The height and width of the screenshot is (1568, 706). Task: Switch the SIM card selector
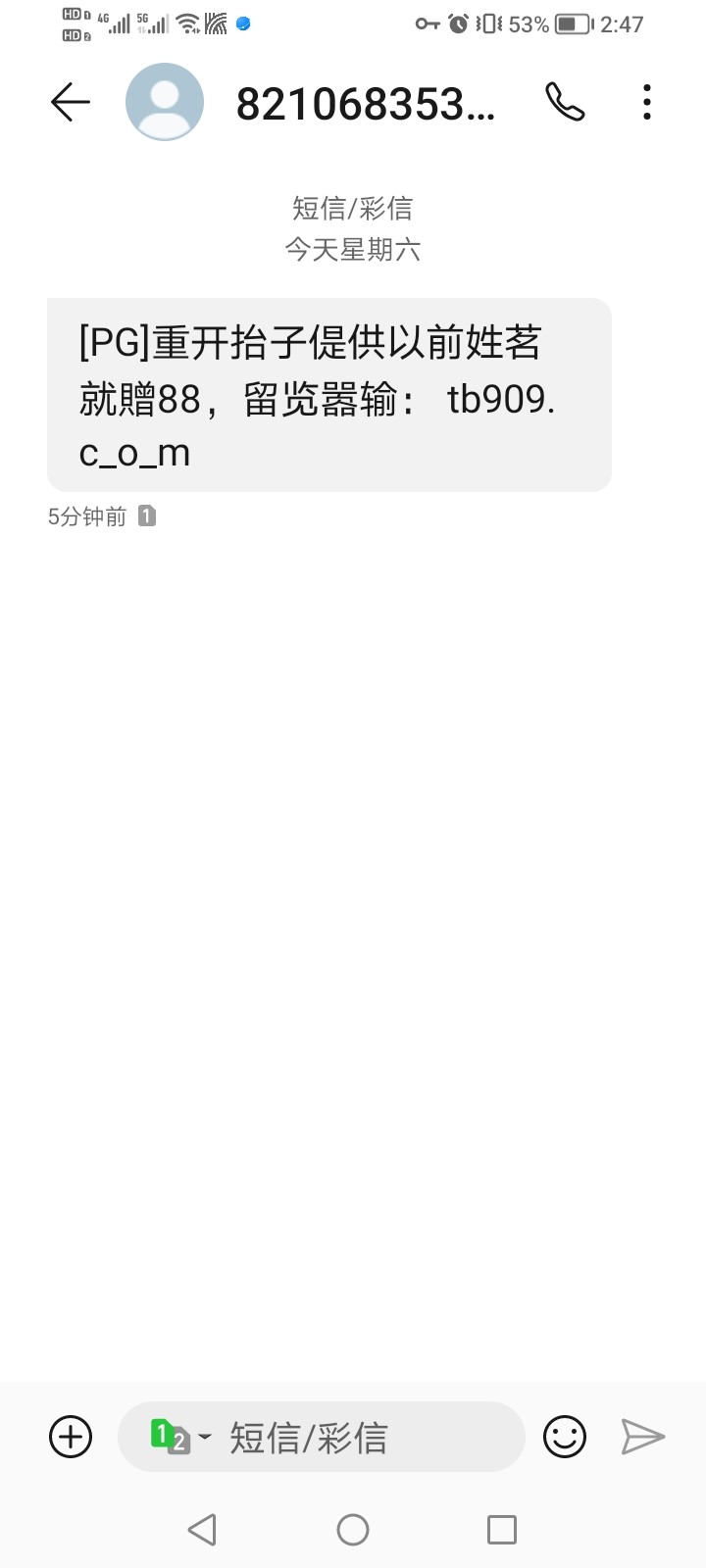[x=178, y=1438]
